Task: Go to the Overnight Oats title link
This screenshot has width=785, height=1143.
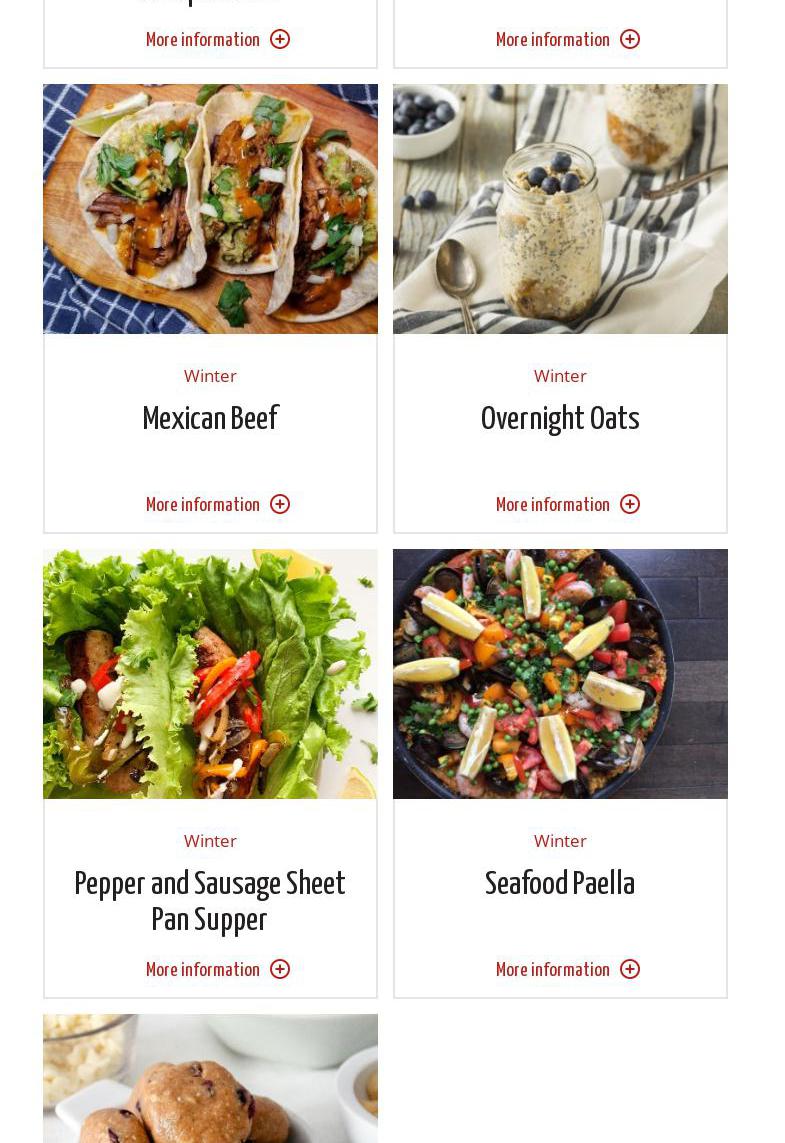Action: 560,419
